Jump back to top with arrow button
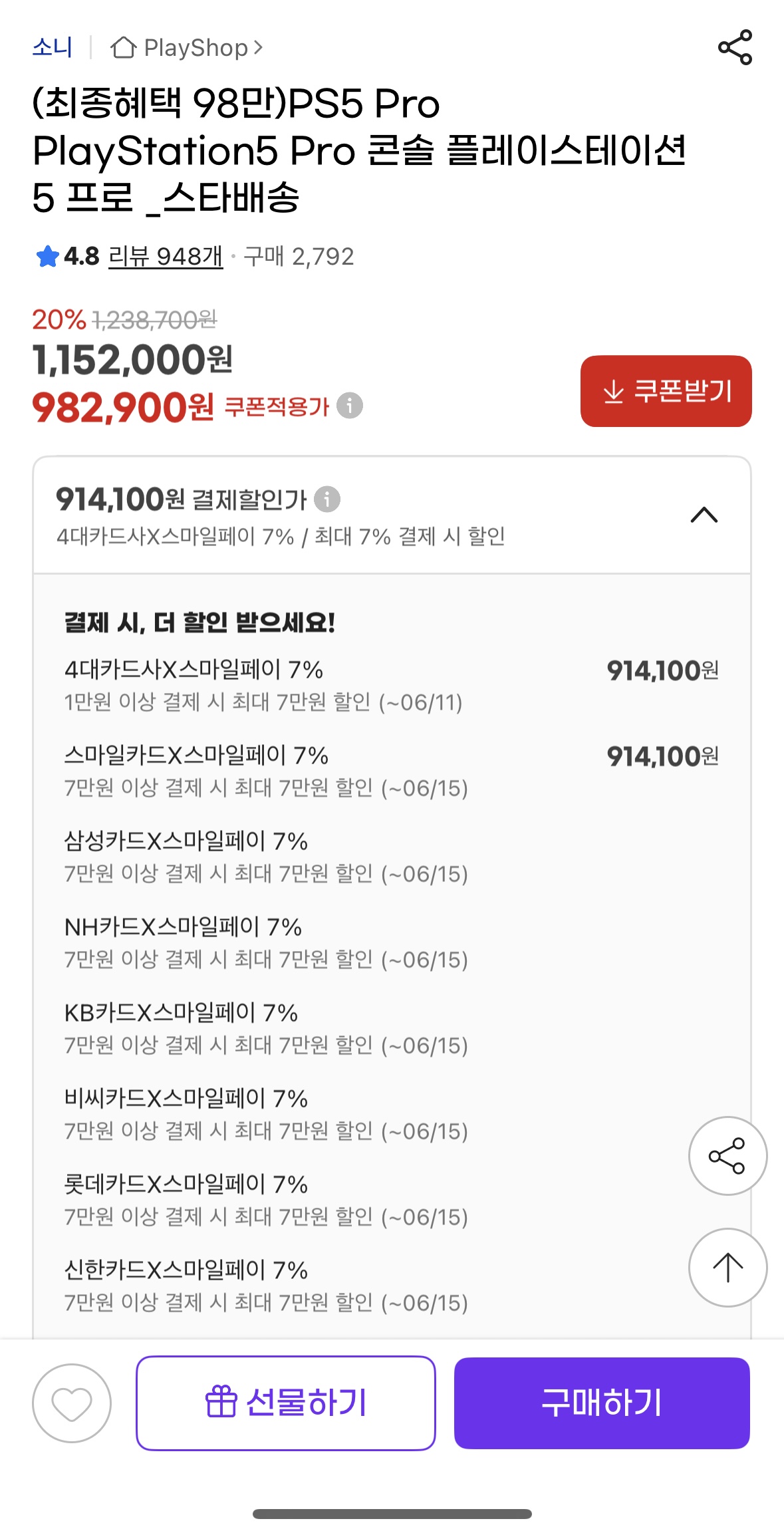The height and width of the screenshot is (1535, 784). (x=727, y=1268)
